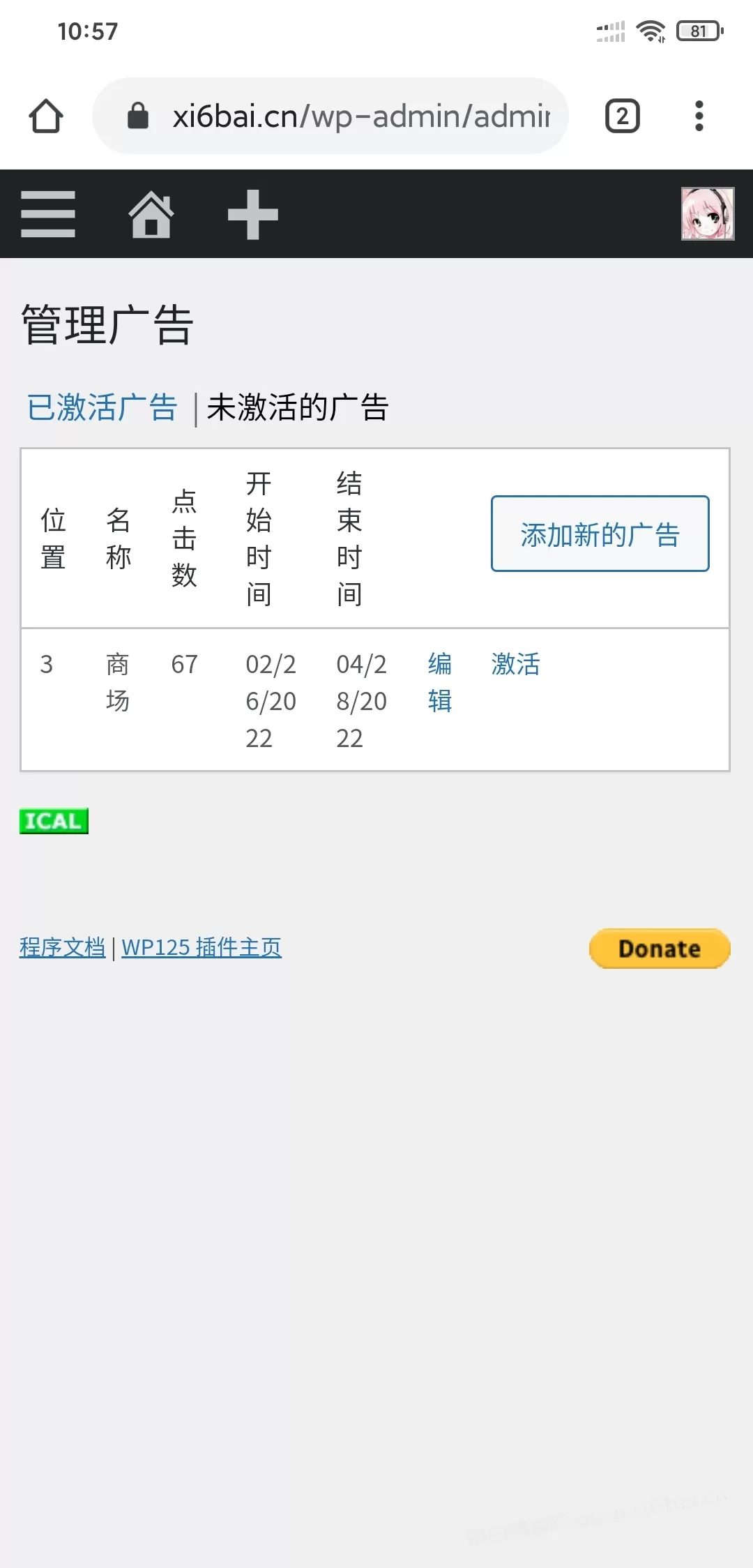Focus the browser address bar
Image resolution: width=753 pixels, height=1568 pixels.
[330, 116]
